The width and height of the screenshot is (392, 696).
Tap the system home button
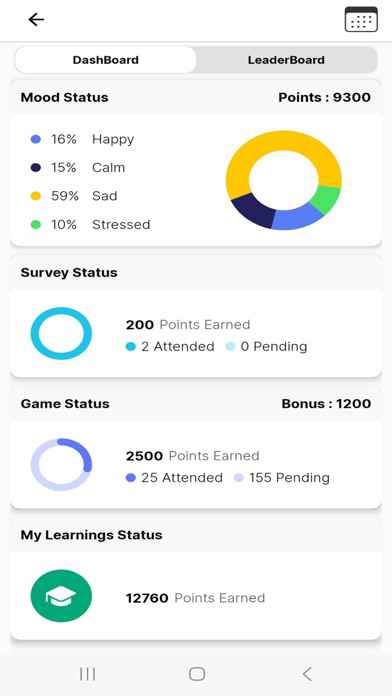[197, 674]
